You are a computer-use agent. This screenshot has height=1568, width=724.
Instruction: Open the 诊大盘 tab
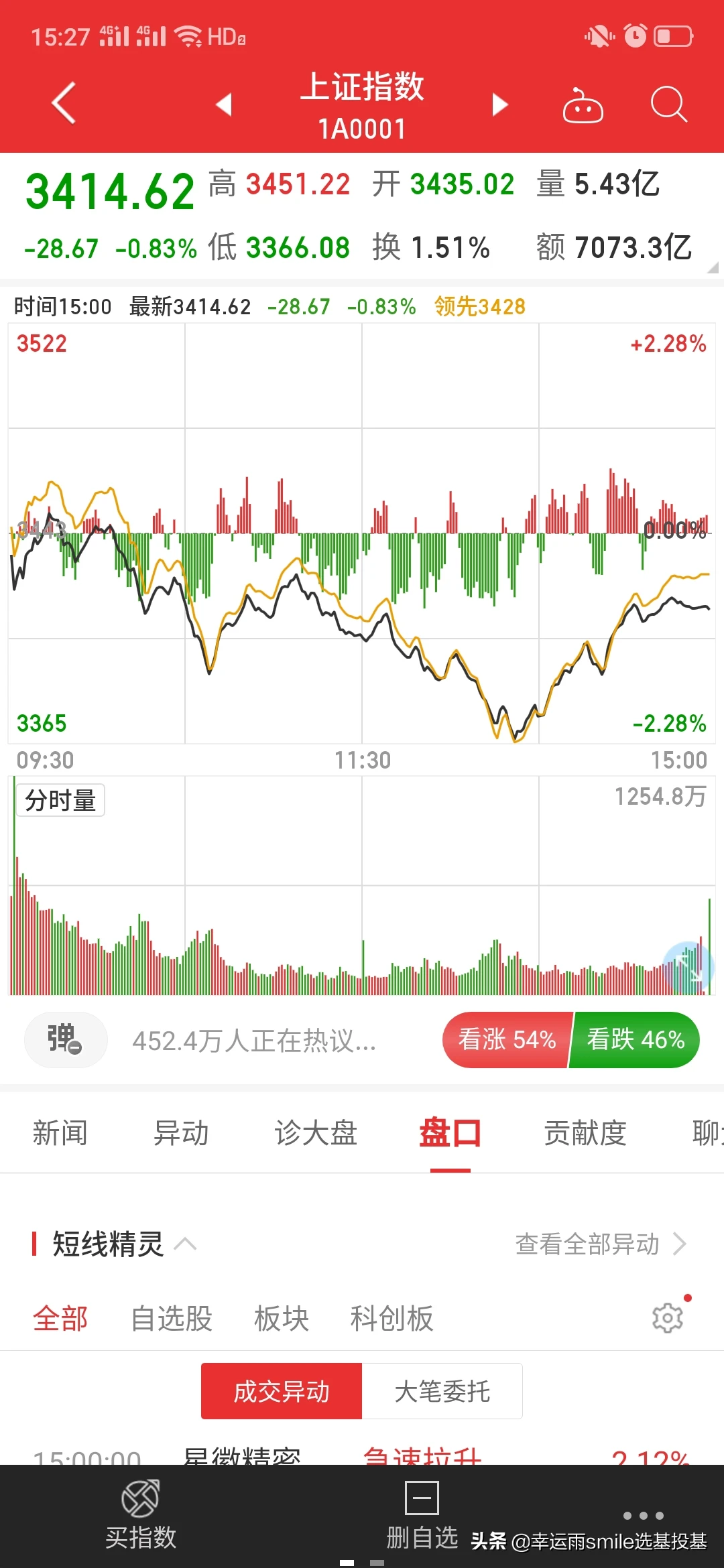point(316,1133)
